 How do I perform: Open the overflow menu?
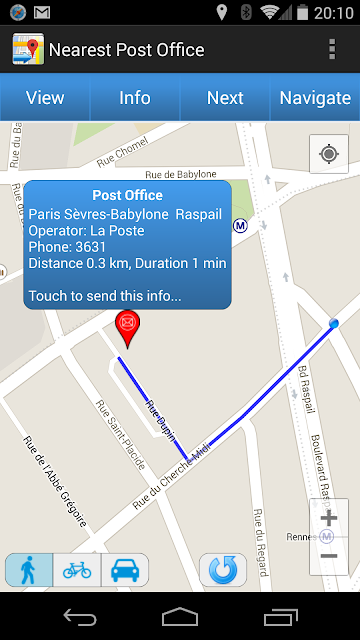pos(332,50)
